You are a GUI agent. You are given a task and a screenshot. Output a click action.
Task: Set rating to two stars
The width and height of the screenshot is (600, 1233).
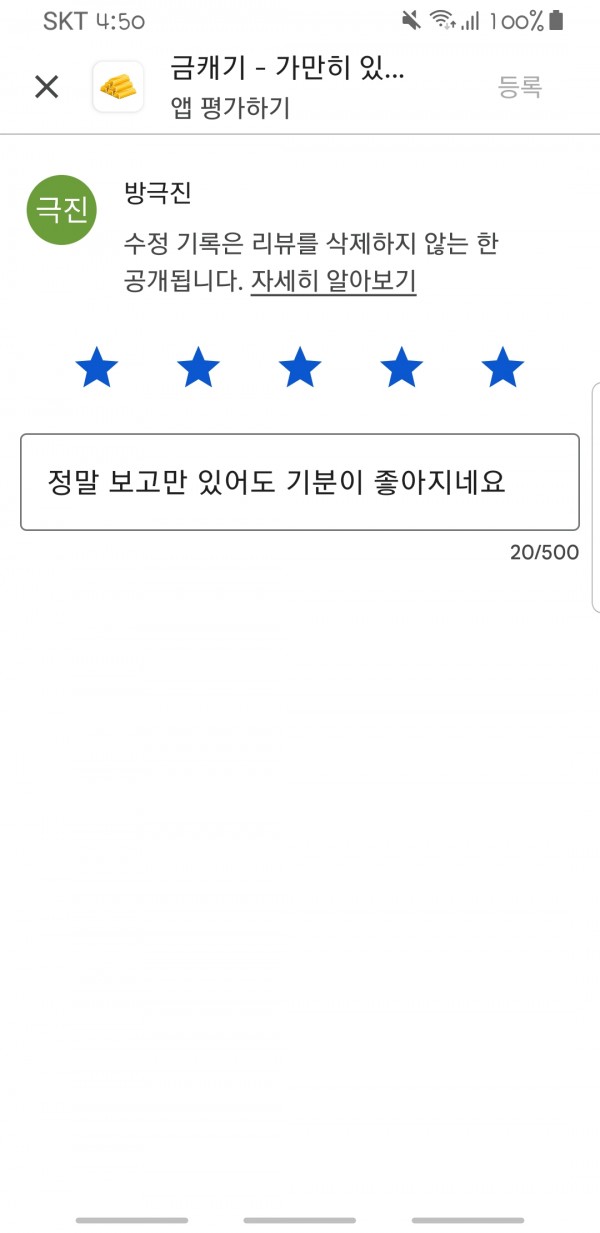pyautogui.click(x=198, y=368)
